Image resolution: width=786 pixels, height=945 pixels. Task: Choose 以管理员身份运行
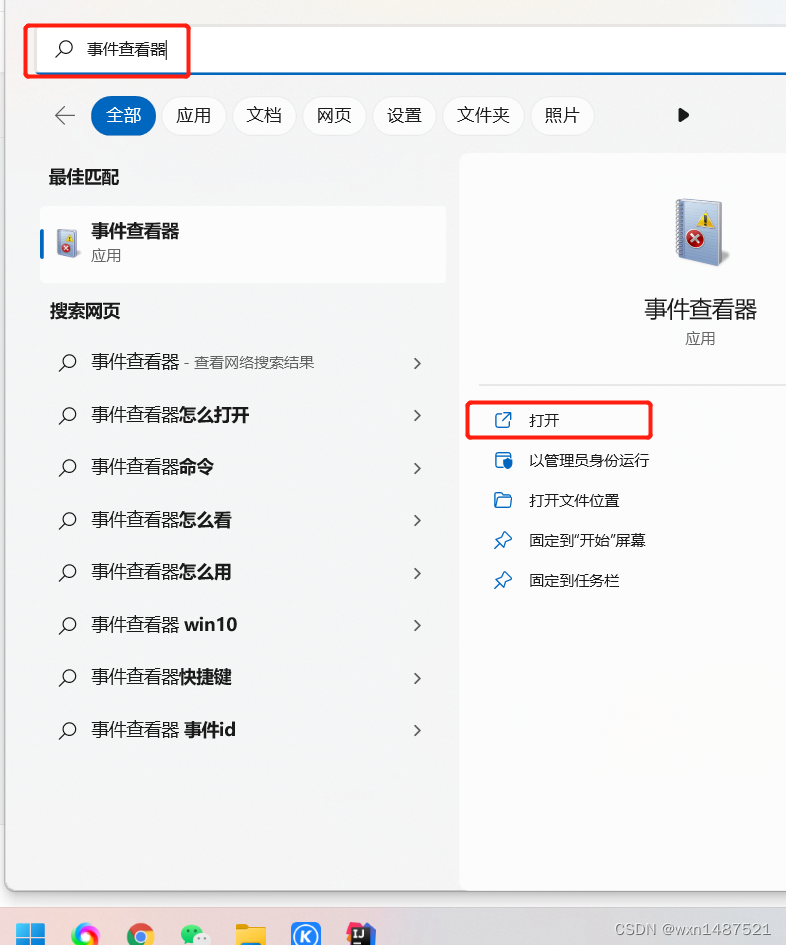click(x=588, y=461)
